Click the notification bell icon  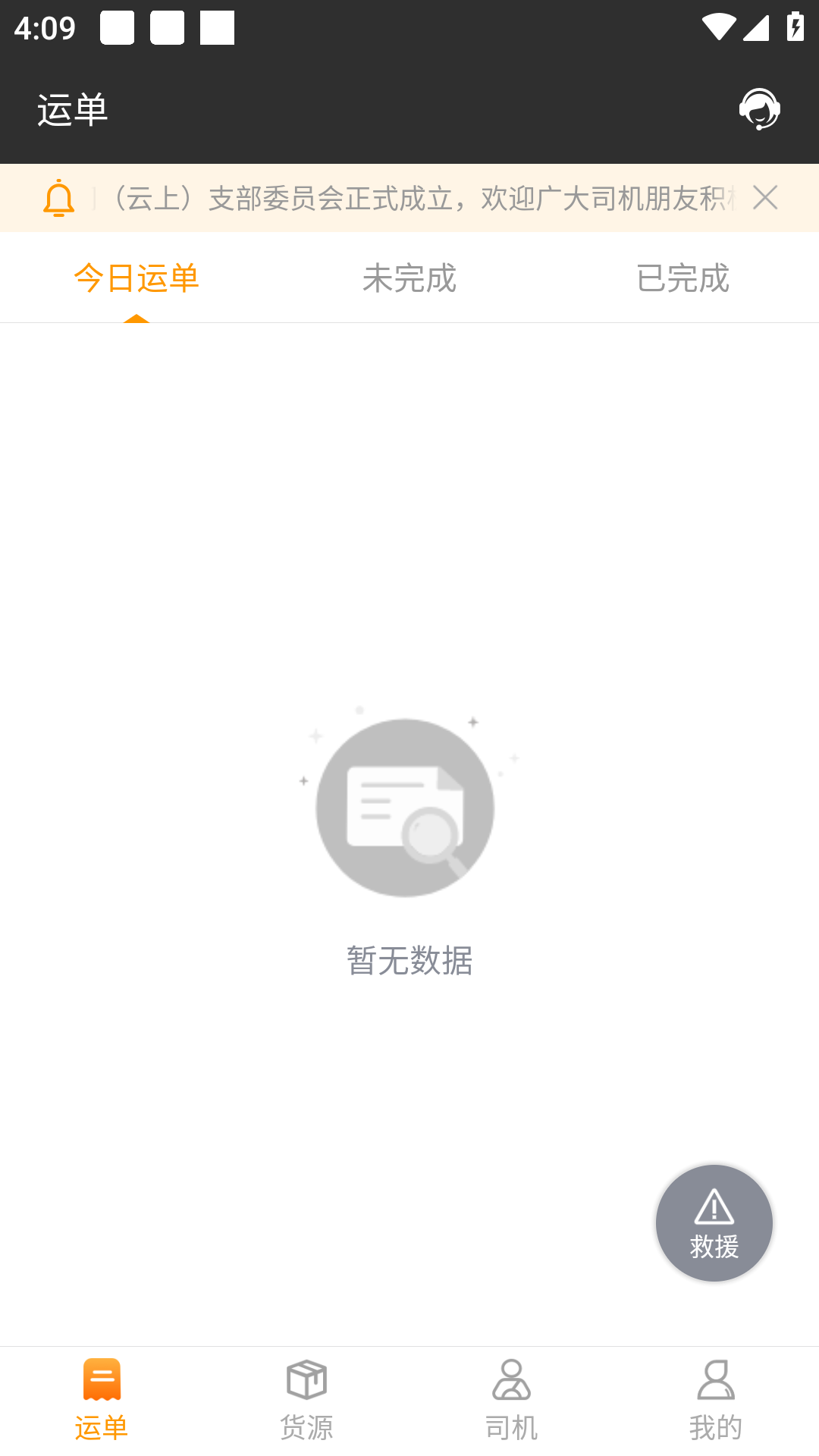[x=59, y=198]
